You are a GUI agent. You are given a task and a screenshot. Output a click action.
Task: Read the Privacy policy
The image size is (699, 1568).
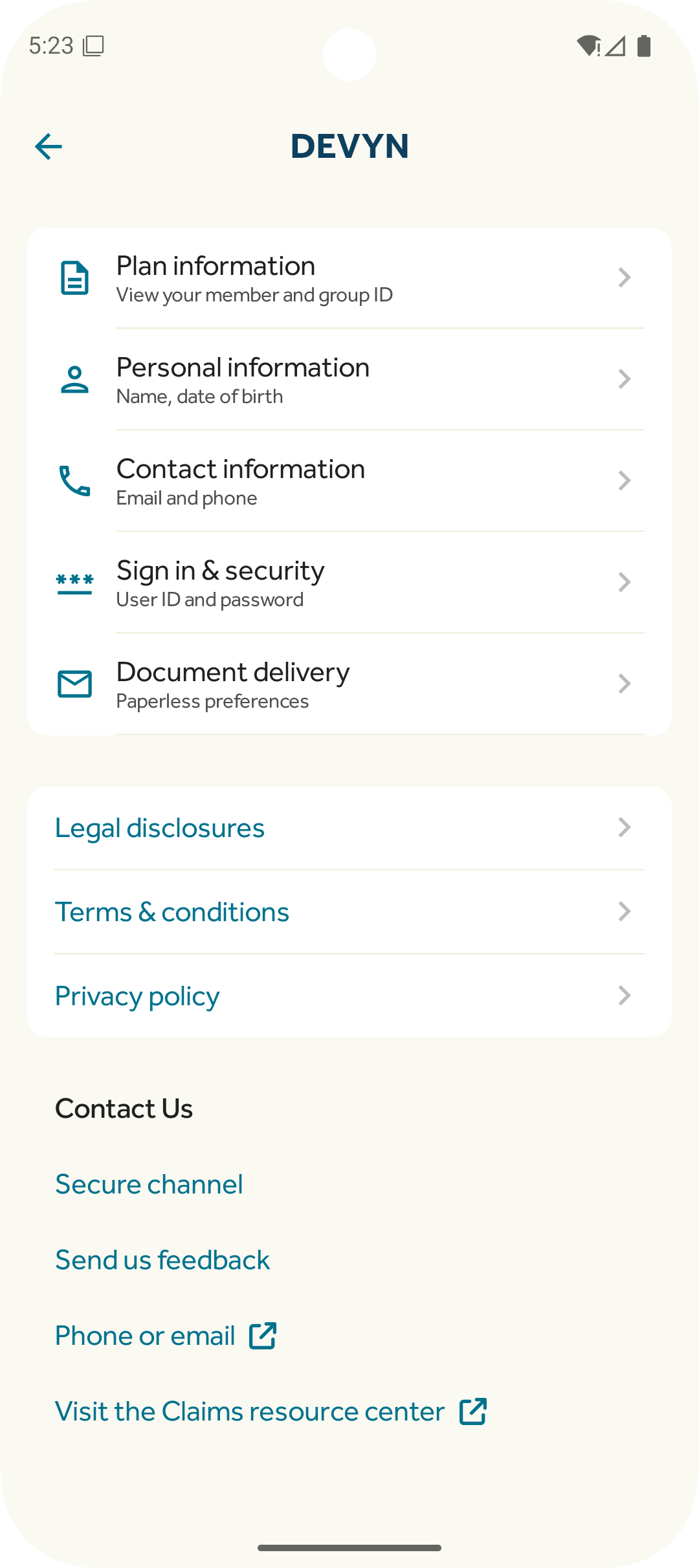pos(348,996)
